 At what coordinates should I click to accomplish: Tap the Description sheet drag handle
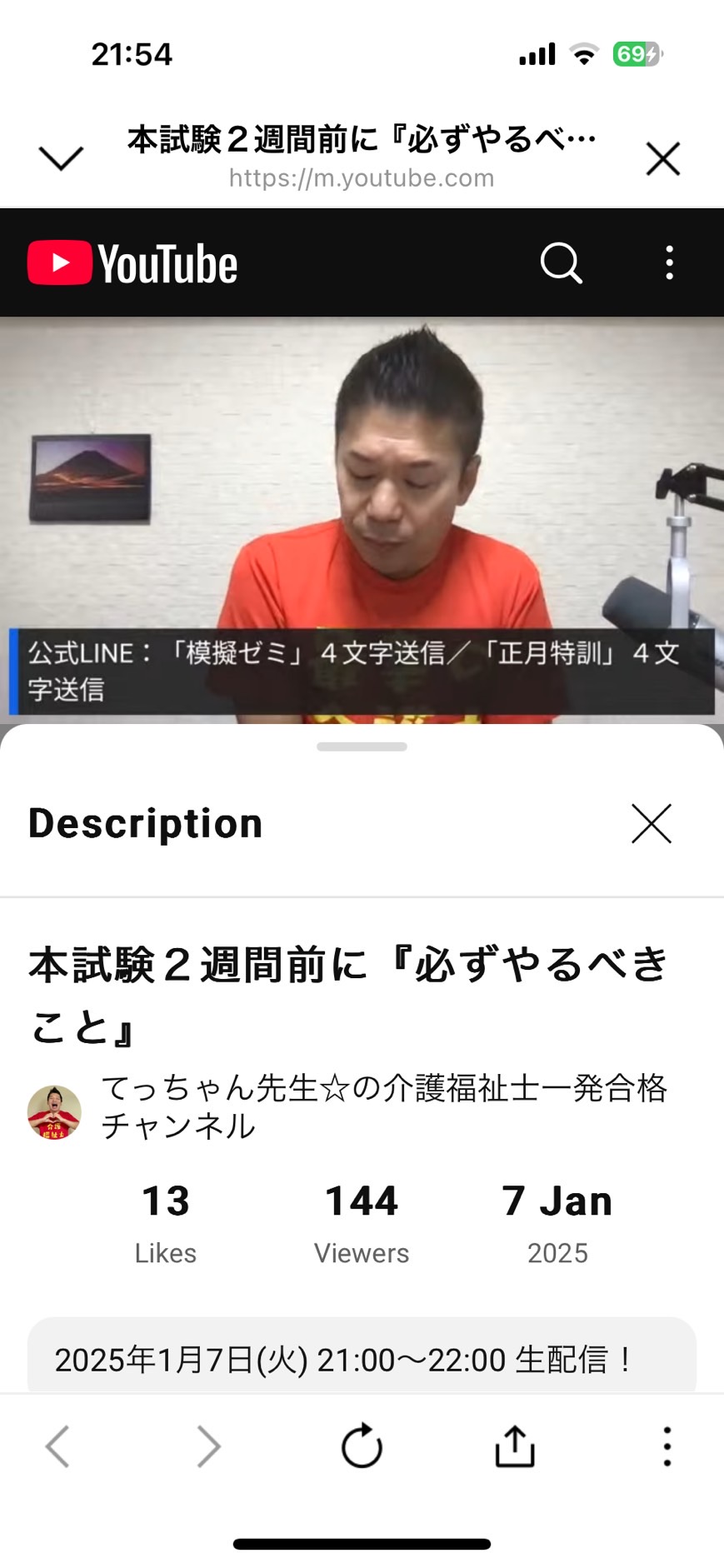point(362,747)
